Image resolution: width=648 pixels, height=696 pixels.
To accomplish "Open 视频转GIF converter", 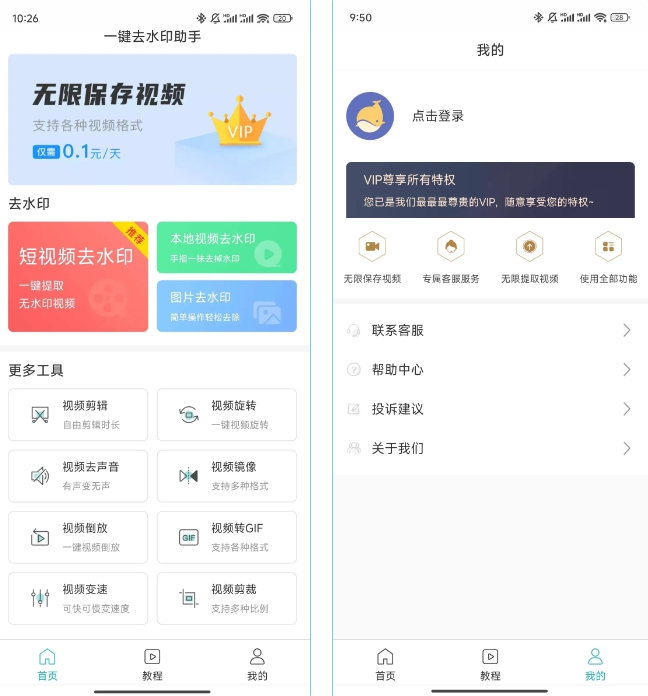I will (x=226, y=537).
